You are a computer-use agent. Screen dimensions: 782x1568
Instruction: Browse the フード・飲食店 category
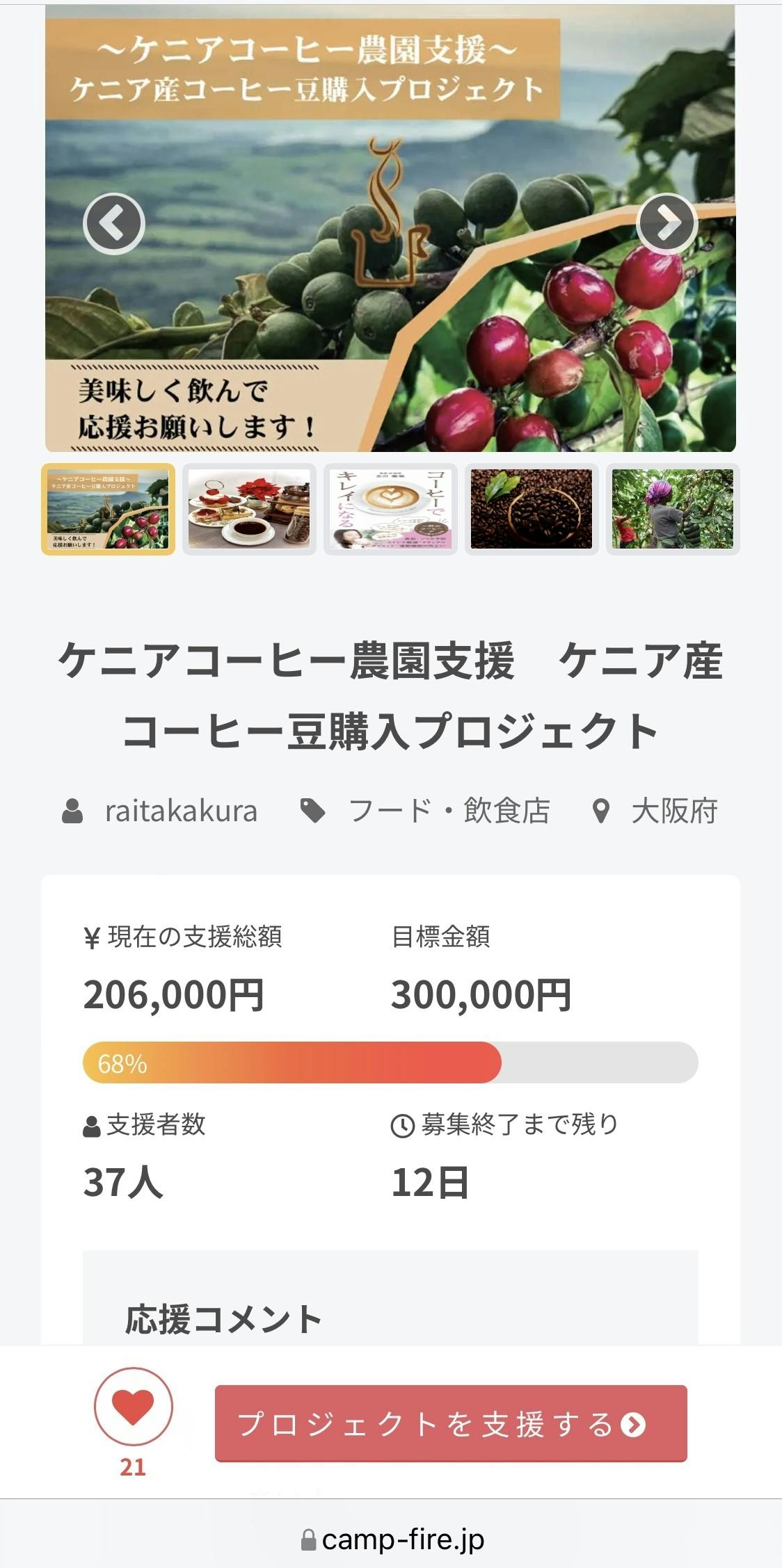click(x=449, y=811)
